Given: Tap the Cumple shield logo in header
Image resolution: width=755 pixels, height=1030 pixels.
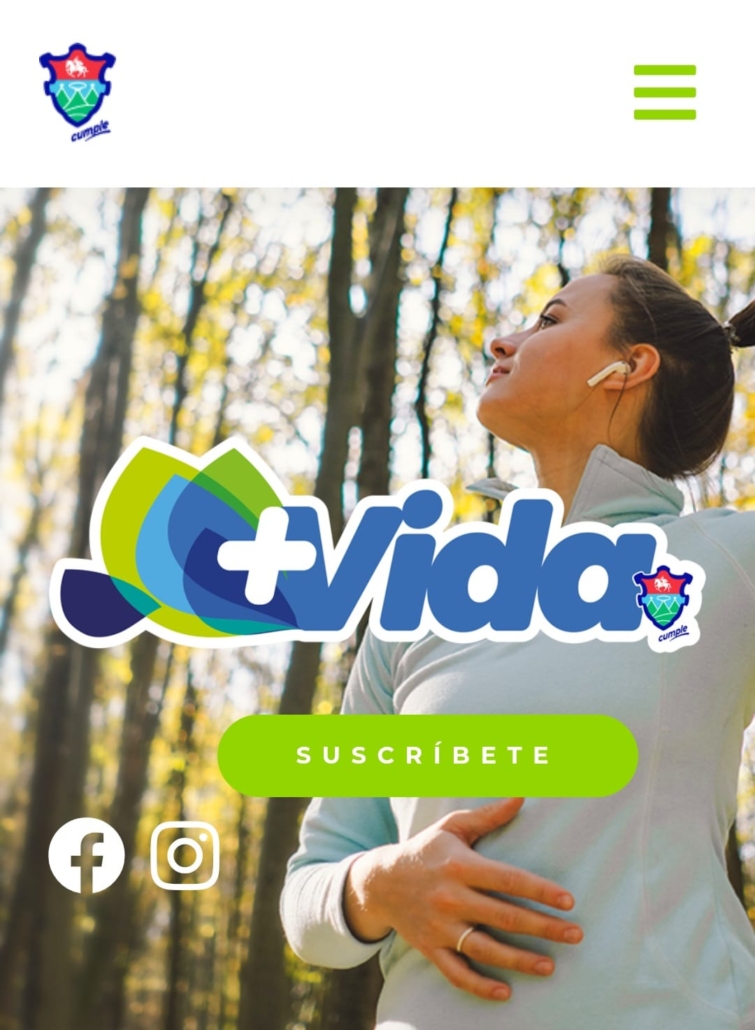Looking at the screenshot, I should [x=77, y=90].
